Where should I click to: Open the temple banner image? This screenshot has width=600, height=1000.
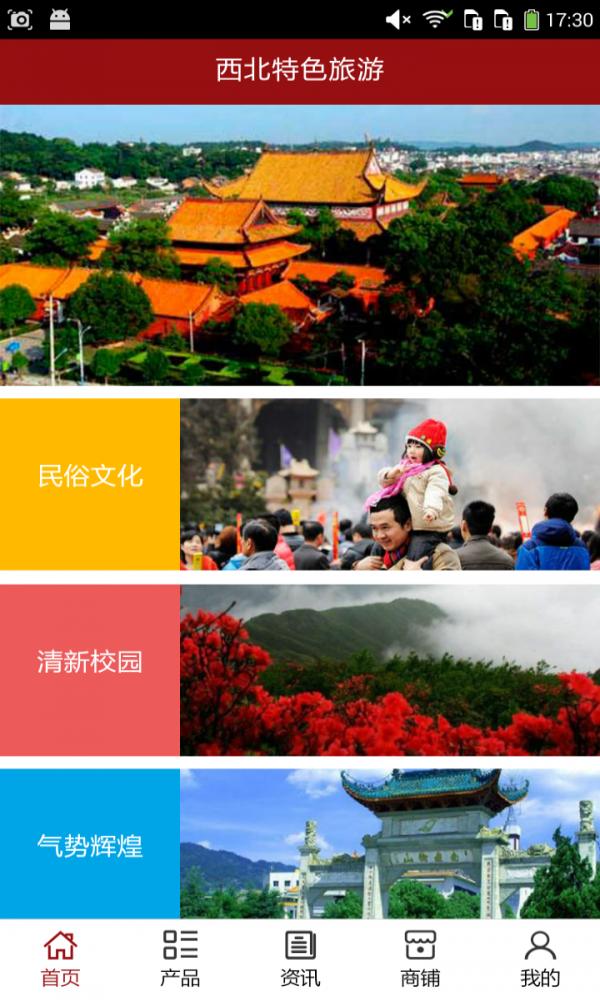tap(300, 245)
